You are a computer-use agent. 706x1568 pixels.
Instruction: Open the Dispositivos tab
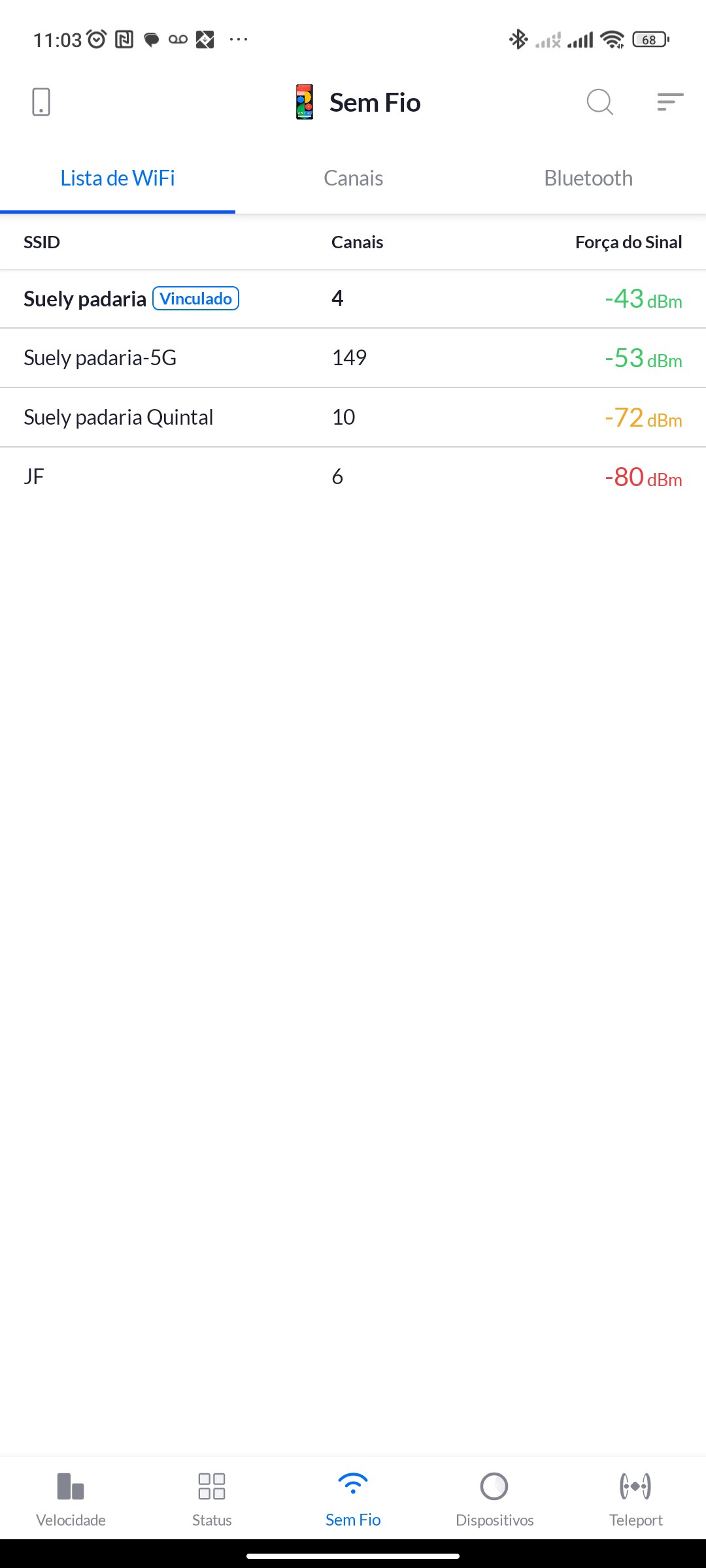coord(494,1499)
